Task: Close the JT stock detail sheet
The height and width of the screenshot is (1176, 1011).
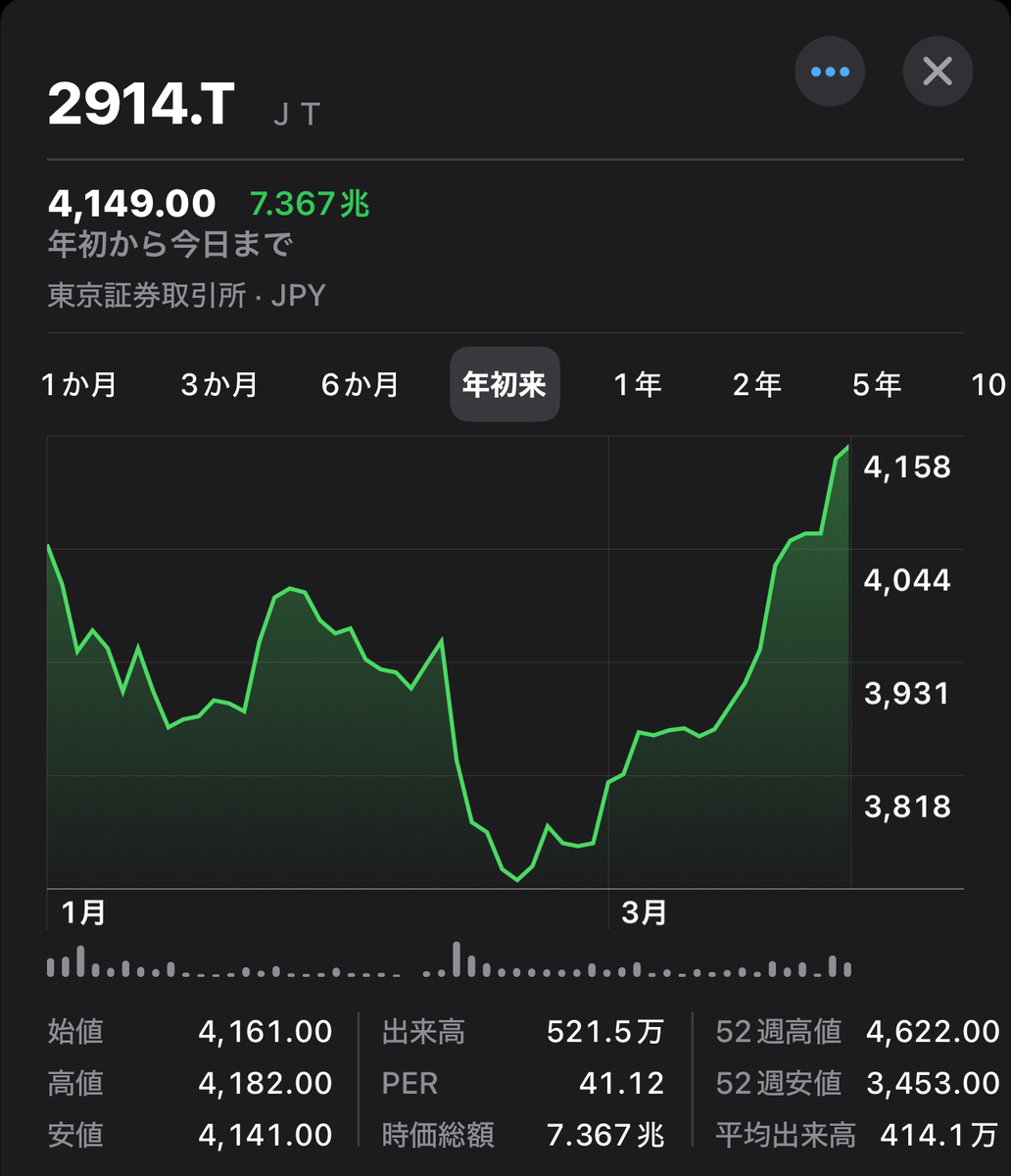Action: (x=938, y=72)
